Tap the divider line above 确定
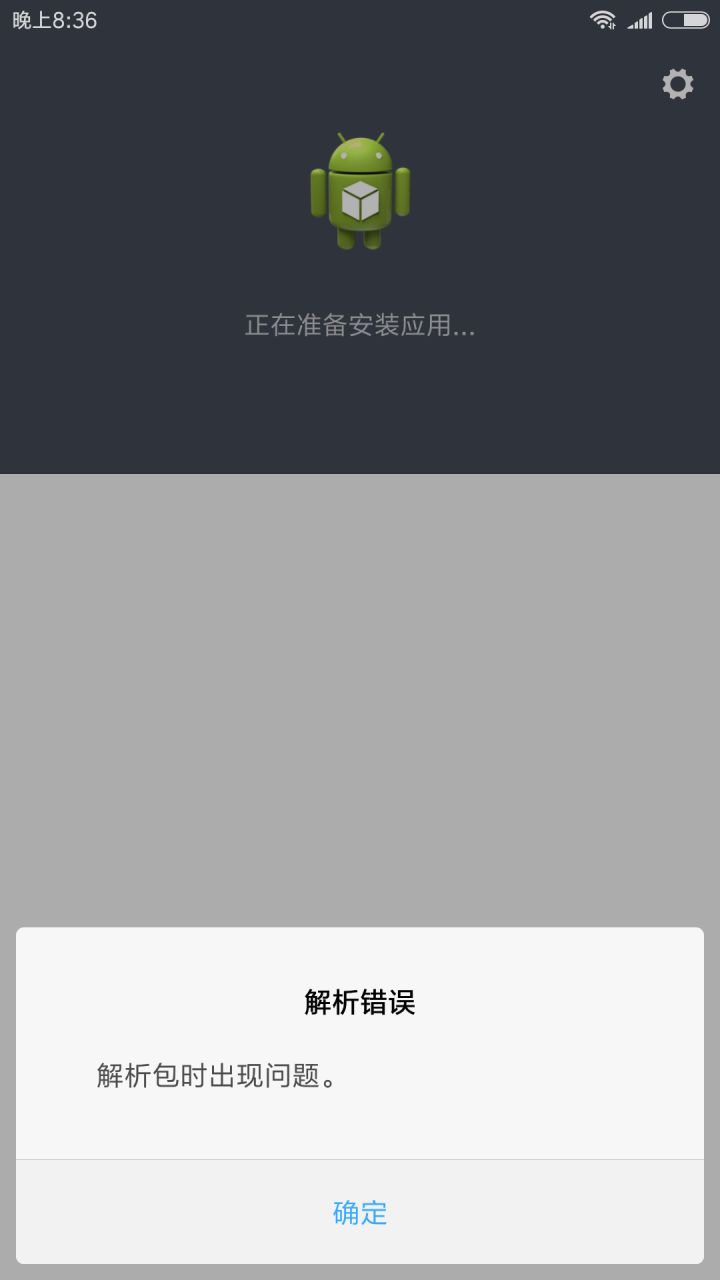720x1280 pixels. 360,1160
